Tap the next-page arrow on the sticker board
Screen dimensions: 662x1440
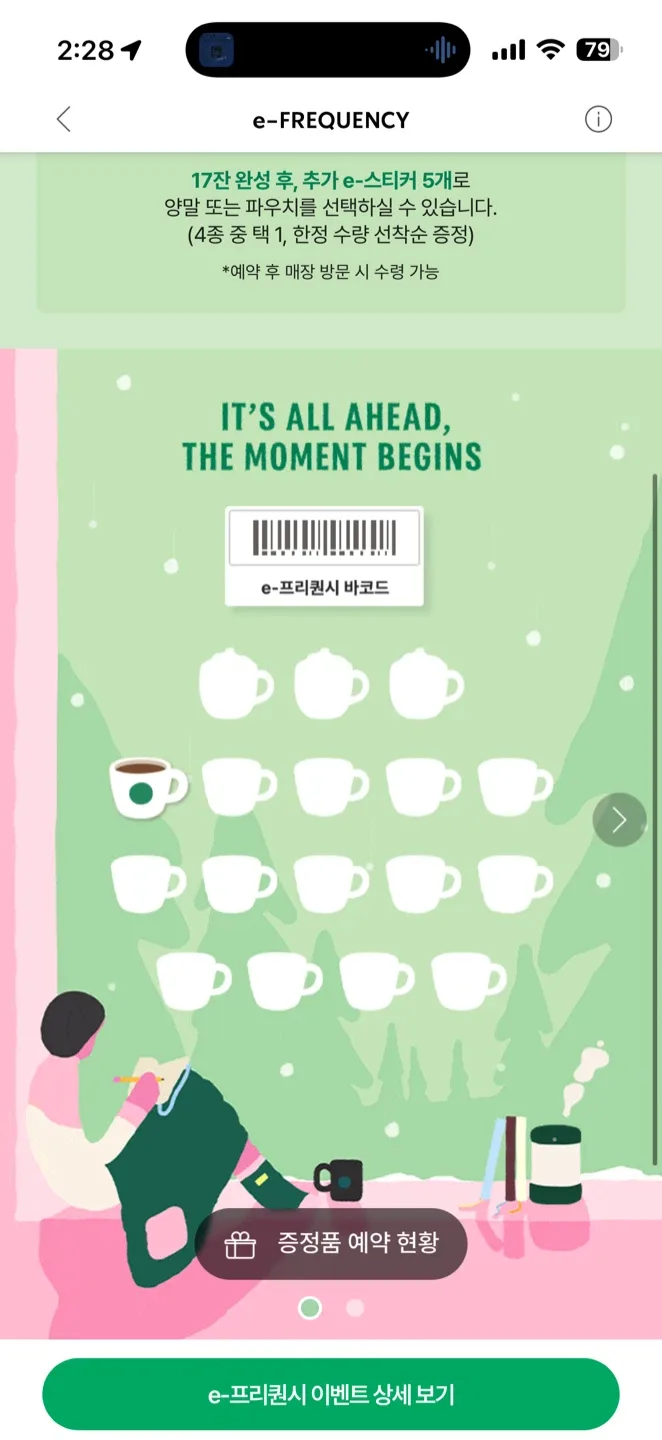(x=619, y=820)
